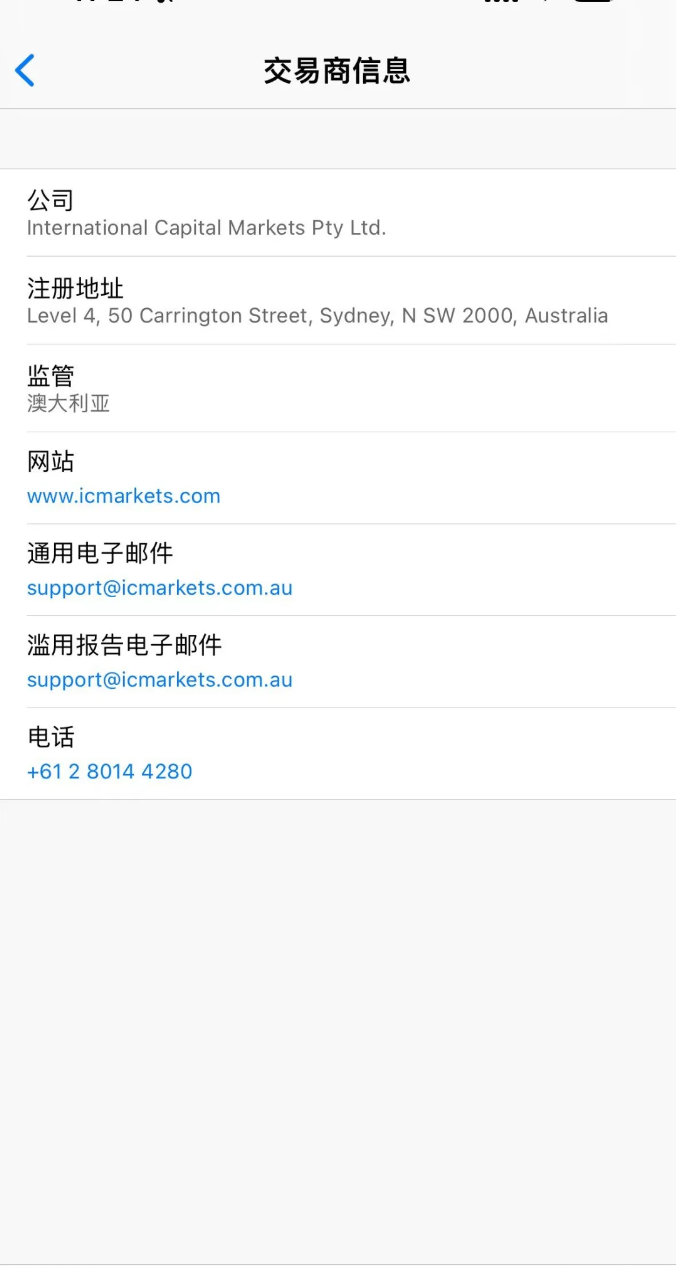
Task: Open the www.icmarkets.com website link
Action: point(123,496)
